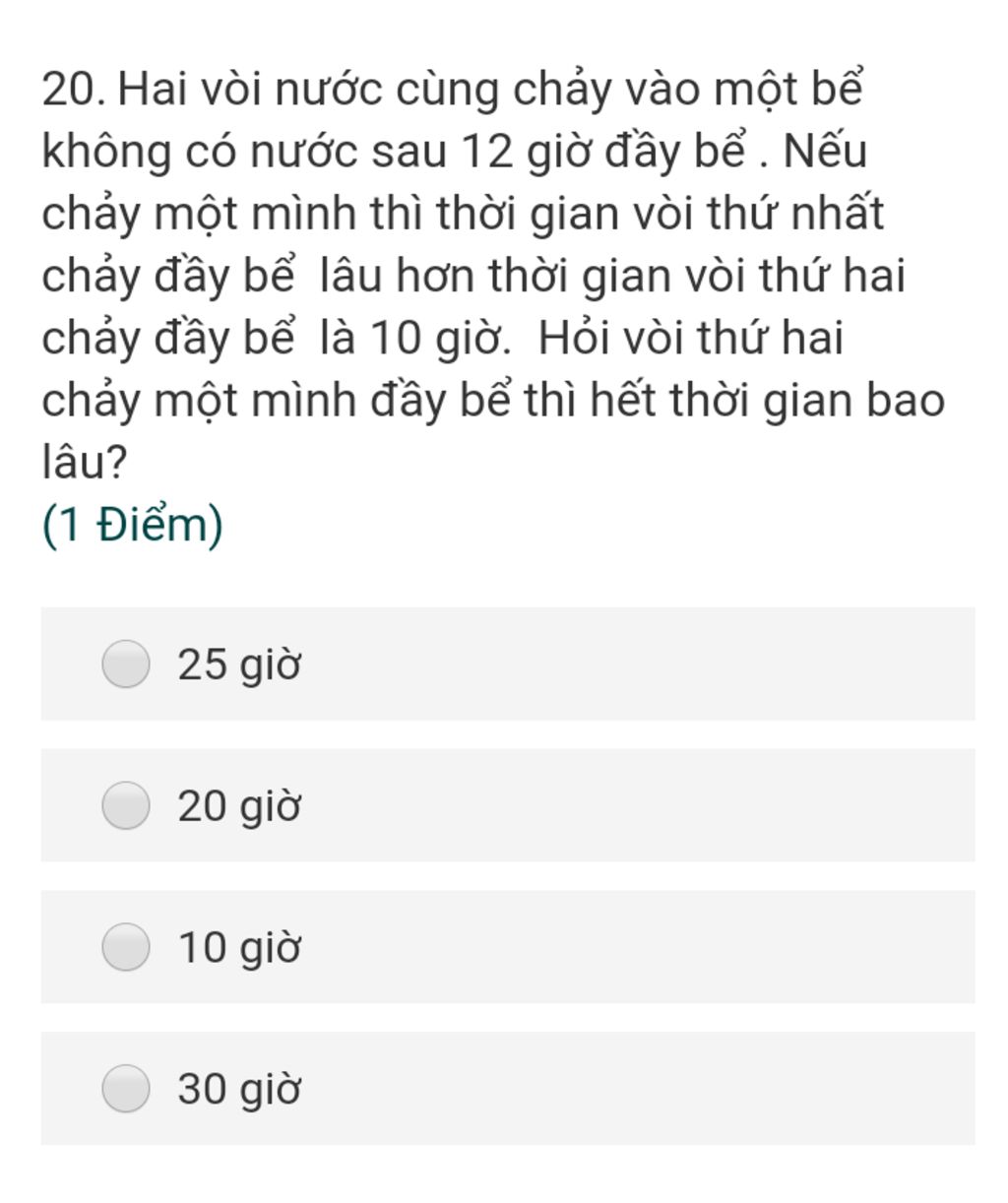Choose 20 giờ as the answer

[126, 806]
